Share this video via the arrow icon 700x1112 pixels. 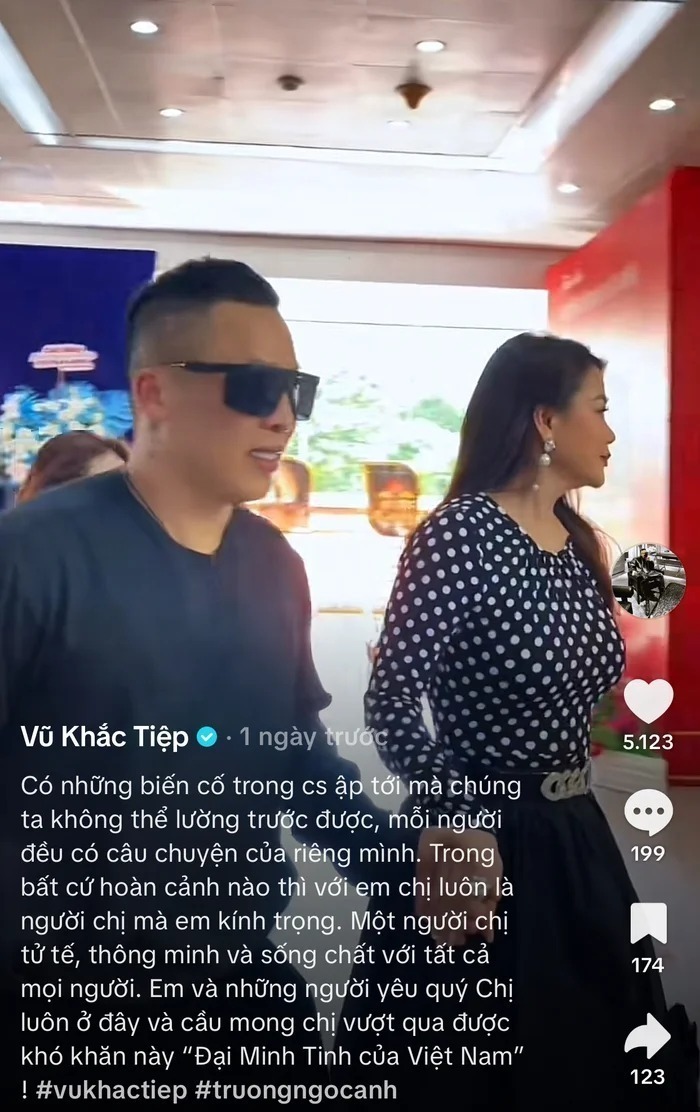click(x=648, y=1036)
